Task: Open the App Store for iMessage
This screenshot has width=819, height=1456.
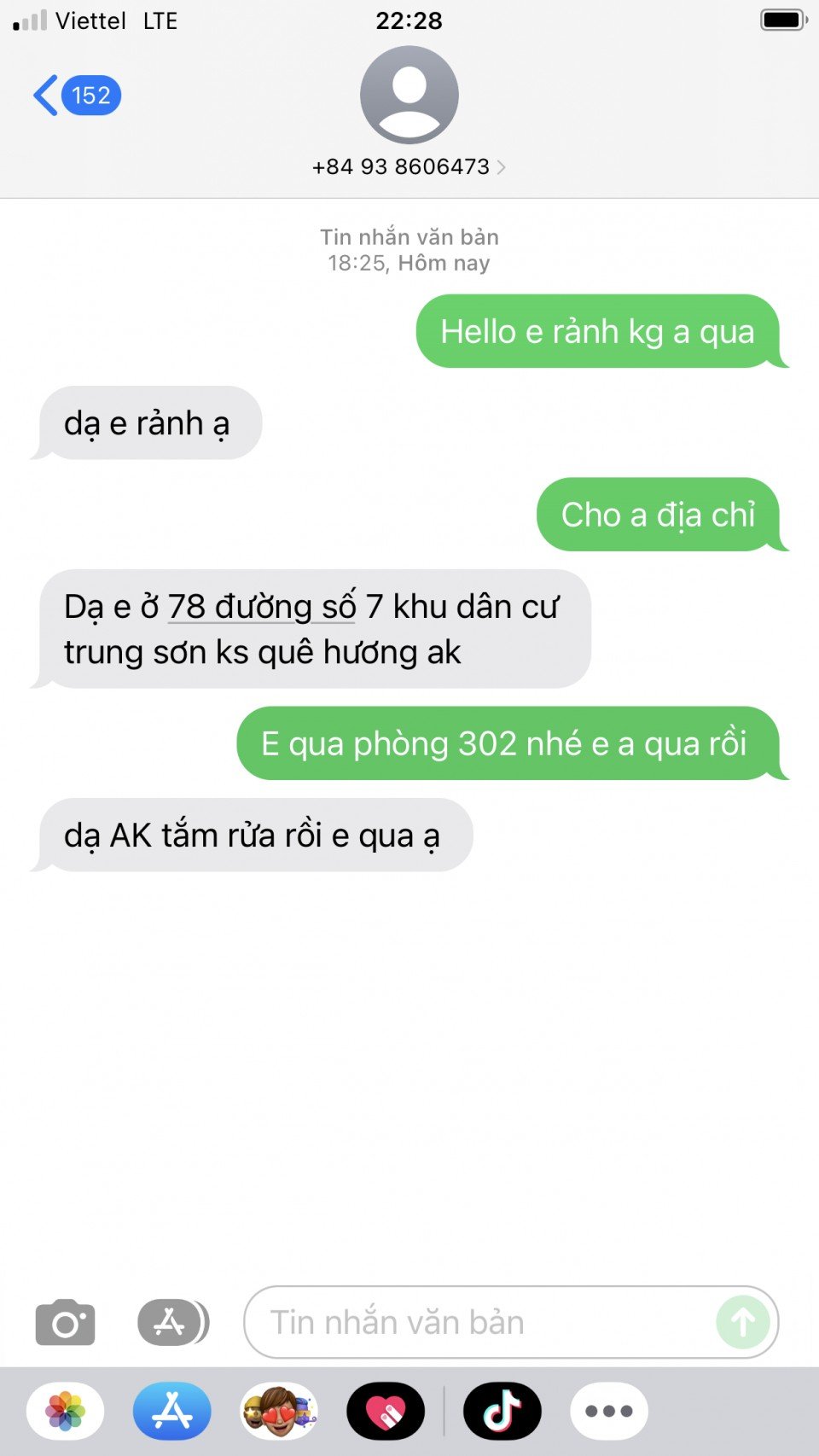Action: click(x=172, y=1411)
